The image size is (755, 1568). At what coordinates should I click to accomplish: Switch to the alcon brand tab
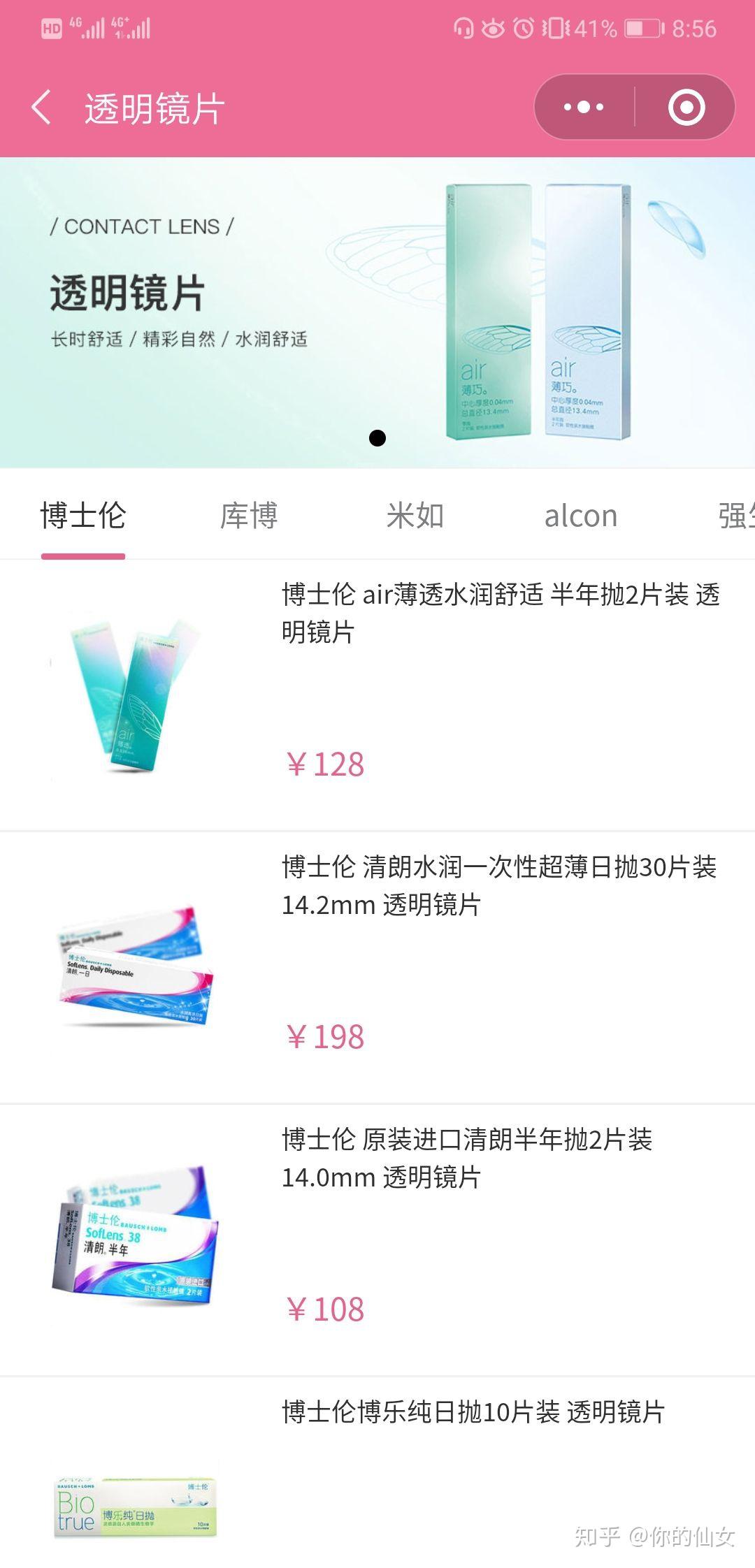pyautogui.click(x=581, y=516)
